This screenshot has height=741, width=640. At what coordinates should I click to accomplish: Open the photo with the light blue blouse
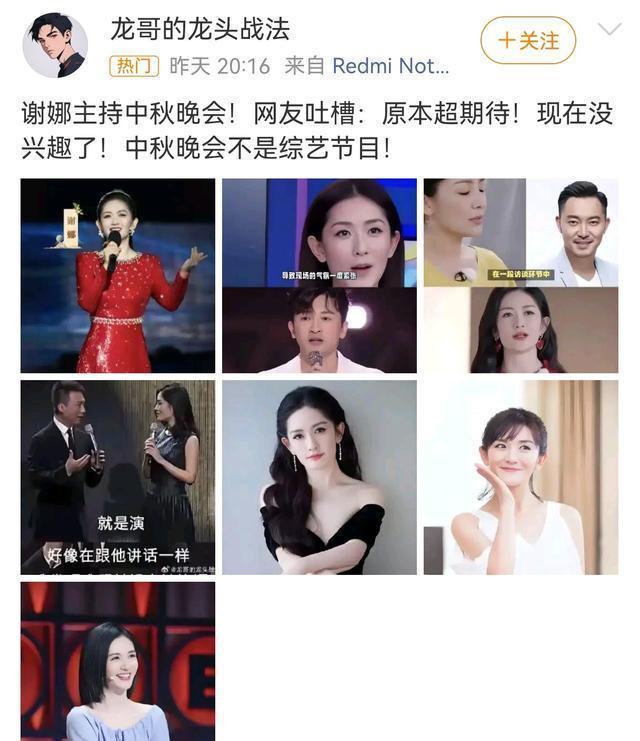pyautogui.click(x=118, y=661)
